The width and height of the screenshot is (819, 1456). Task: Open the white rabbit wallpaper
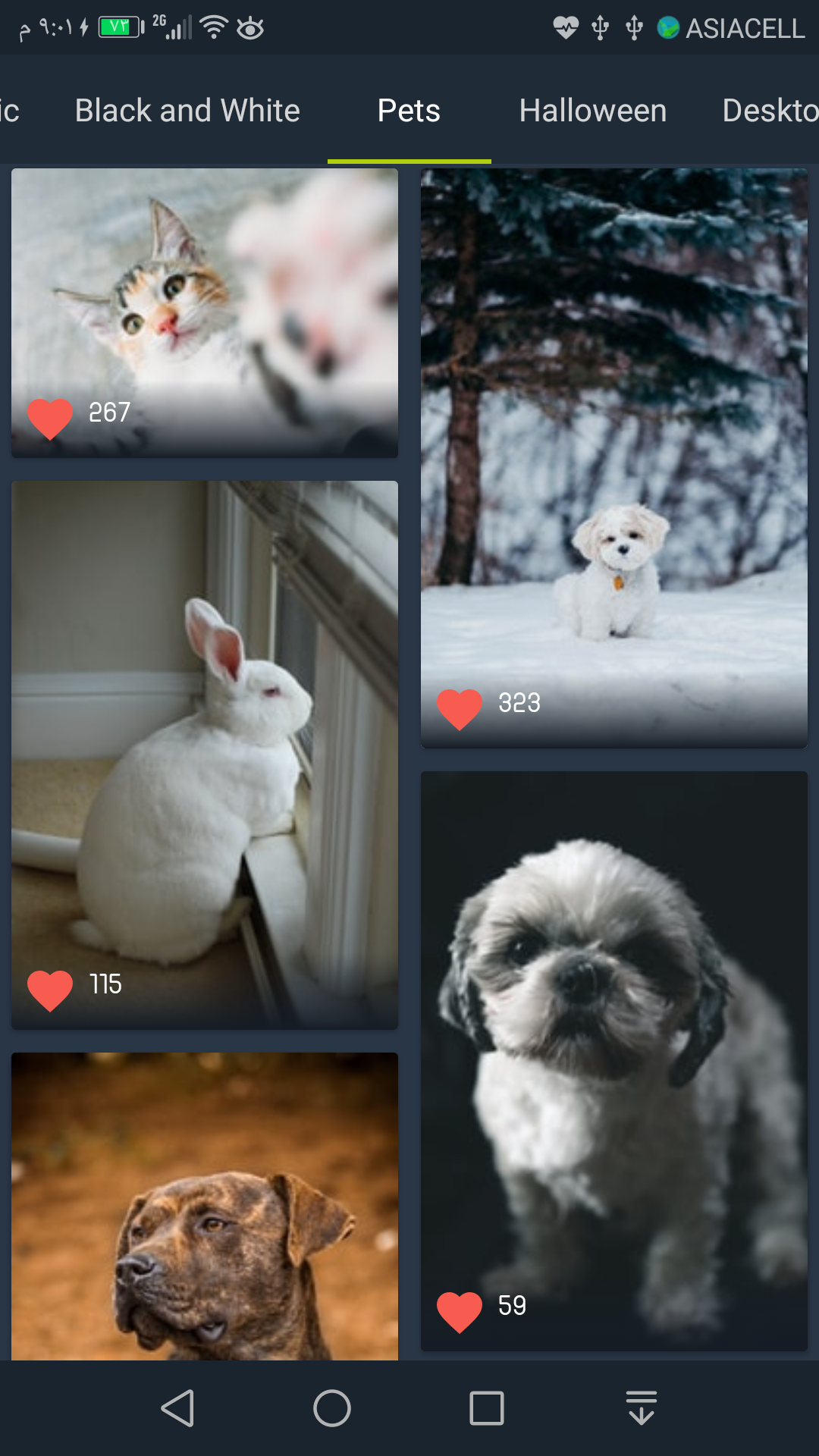click(205, 743)
